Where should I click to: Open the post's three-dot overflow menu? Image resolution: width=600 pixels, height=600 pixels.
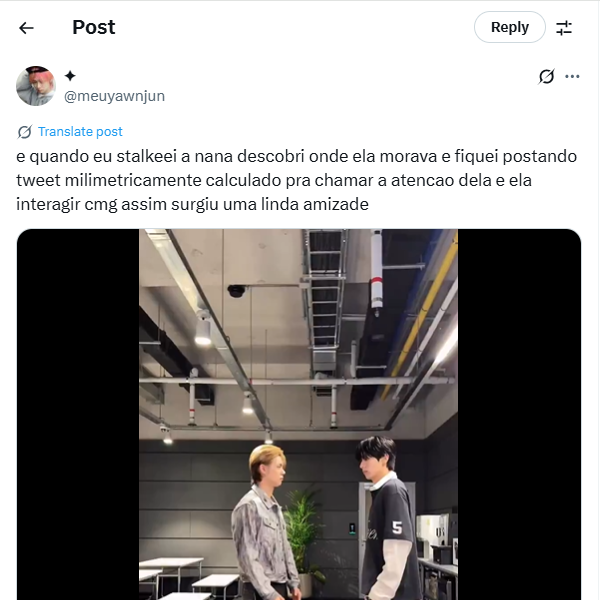[572, 76]
